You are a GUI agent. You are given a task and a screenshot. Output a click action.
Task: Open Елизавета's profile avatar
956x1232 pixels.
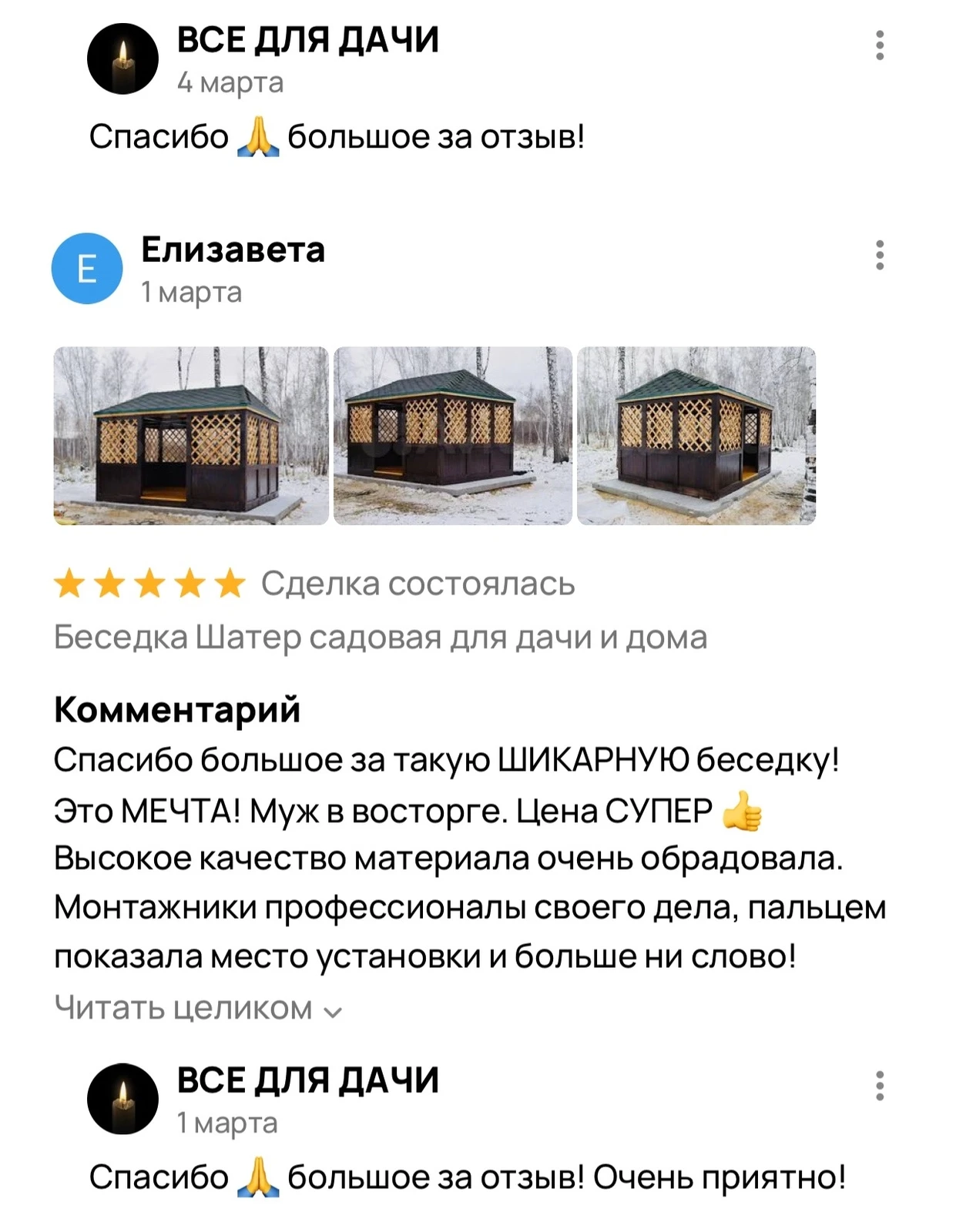pyautogui.click(x=87, y=269)
